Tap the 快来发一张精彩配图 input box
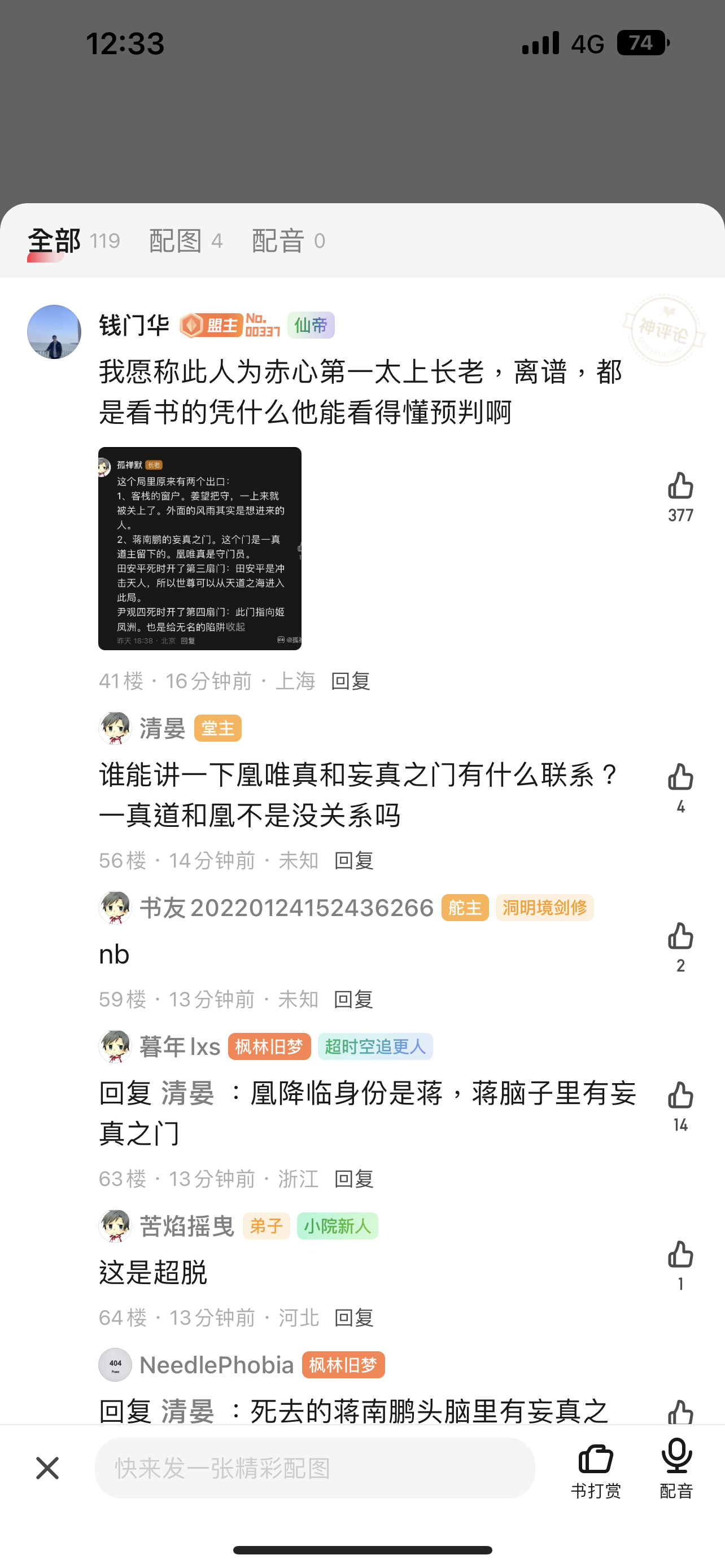Viewport: 725px width, 1568px height. [x=315, y=1468]
